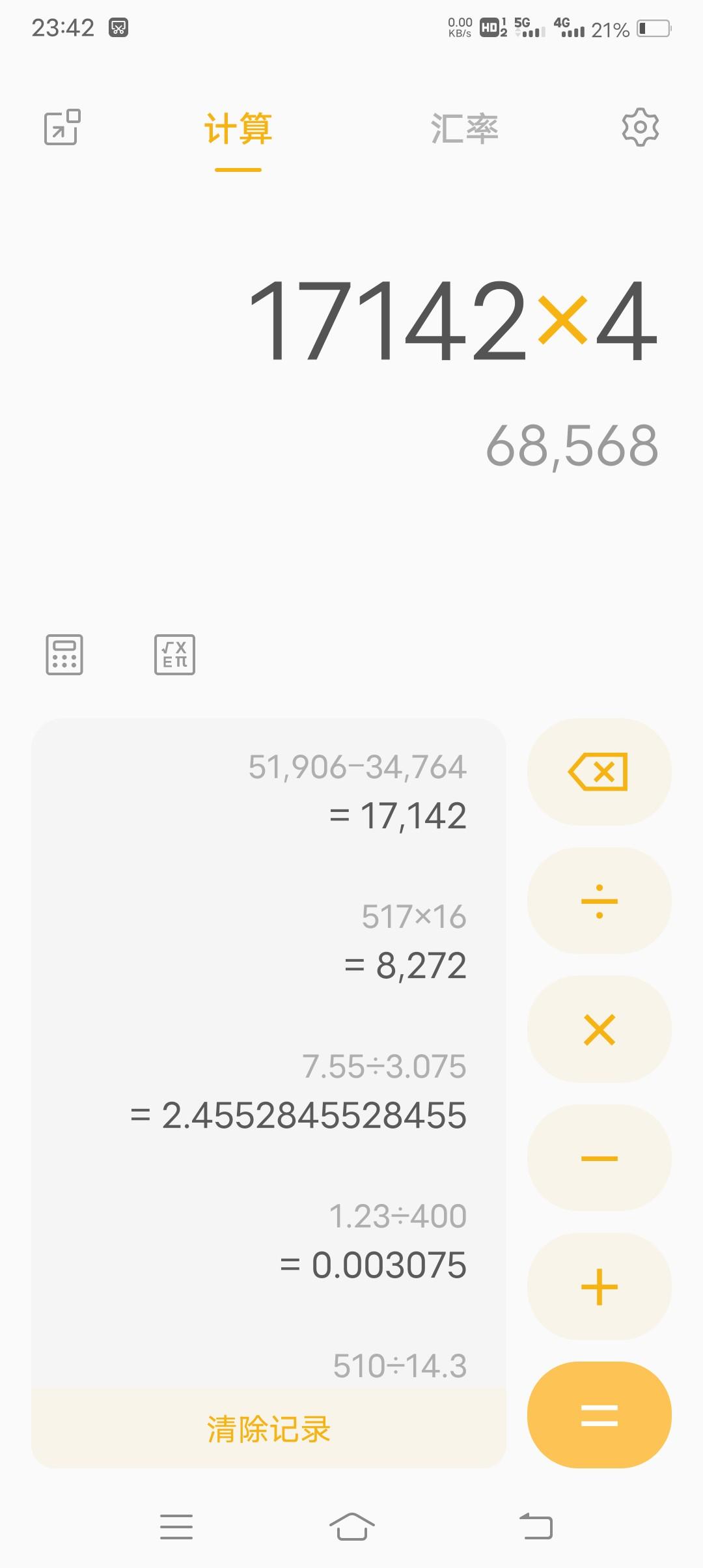Reuse the 51,906−34,764 history entry
Image resolution: width=703 pixels, height=1568 pixels.
click(x=357, y=791)
